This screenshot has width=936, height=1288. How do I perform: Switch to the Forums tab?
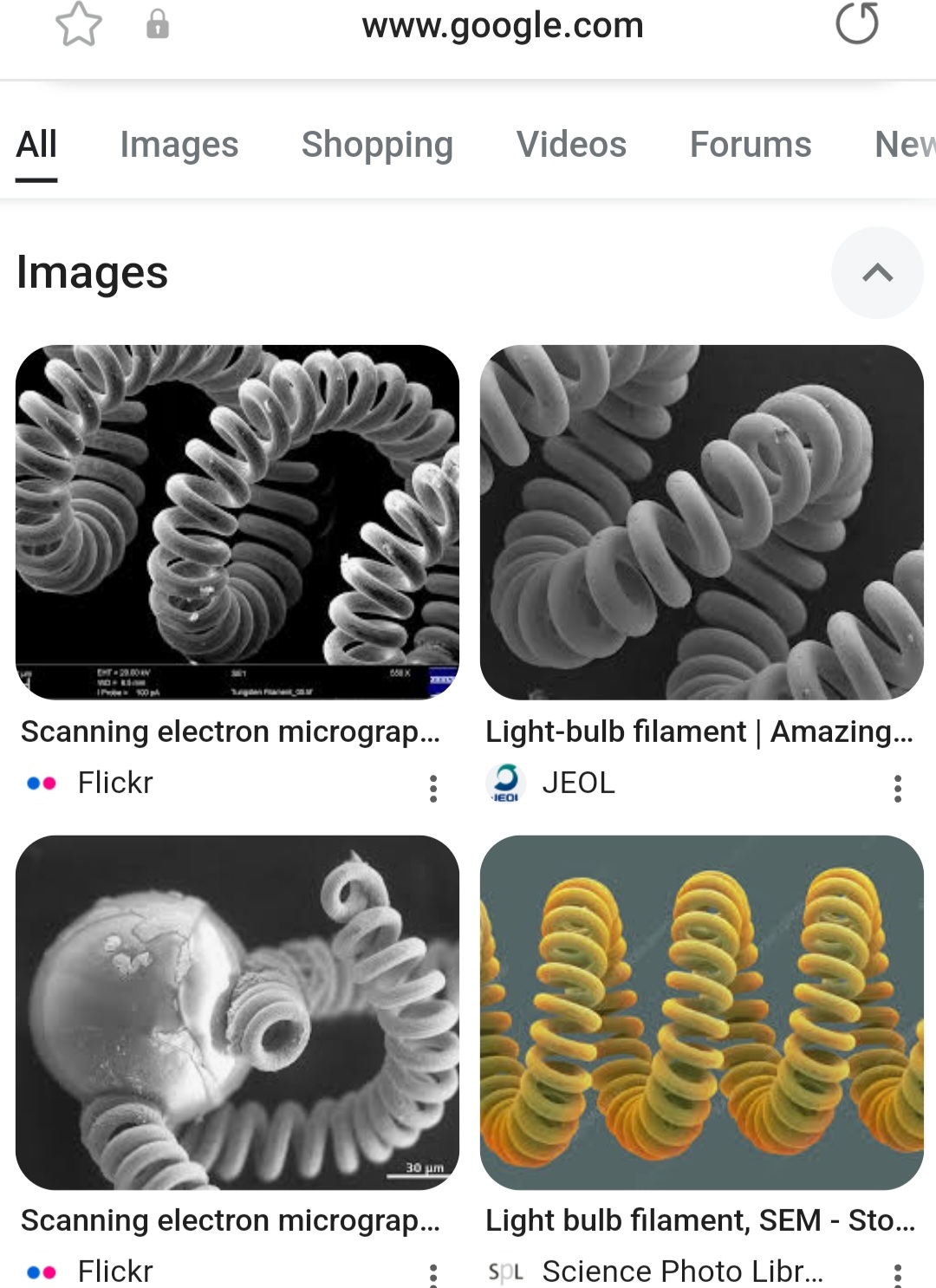[x=750, y=145]
